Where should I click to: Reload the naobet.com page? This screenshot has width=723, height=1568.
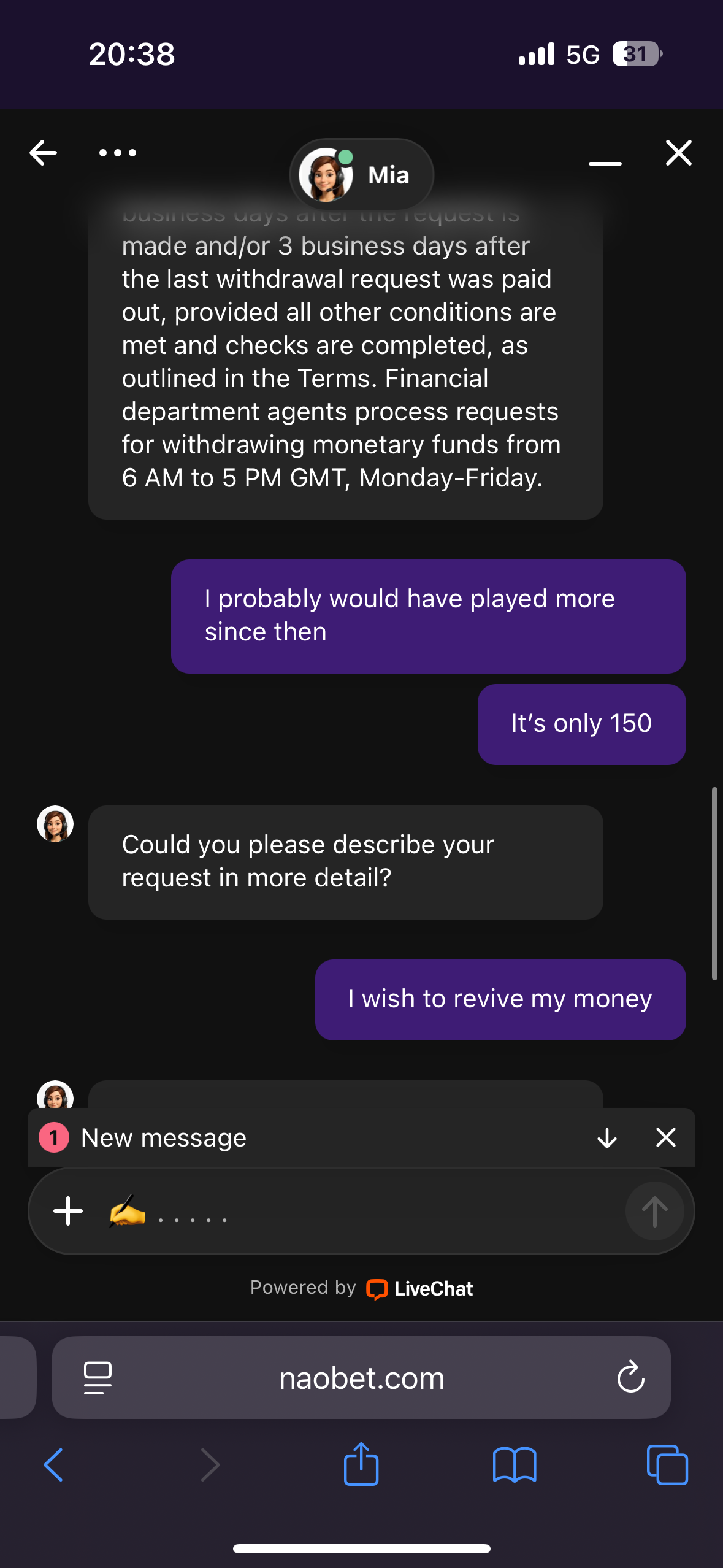coord(630,1378)
